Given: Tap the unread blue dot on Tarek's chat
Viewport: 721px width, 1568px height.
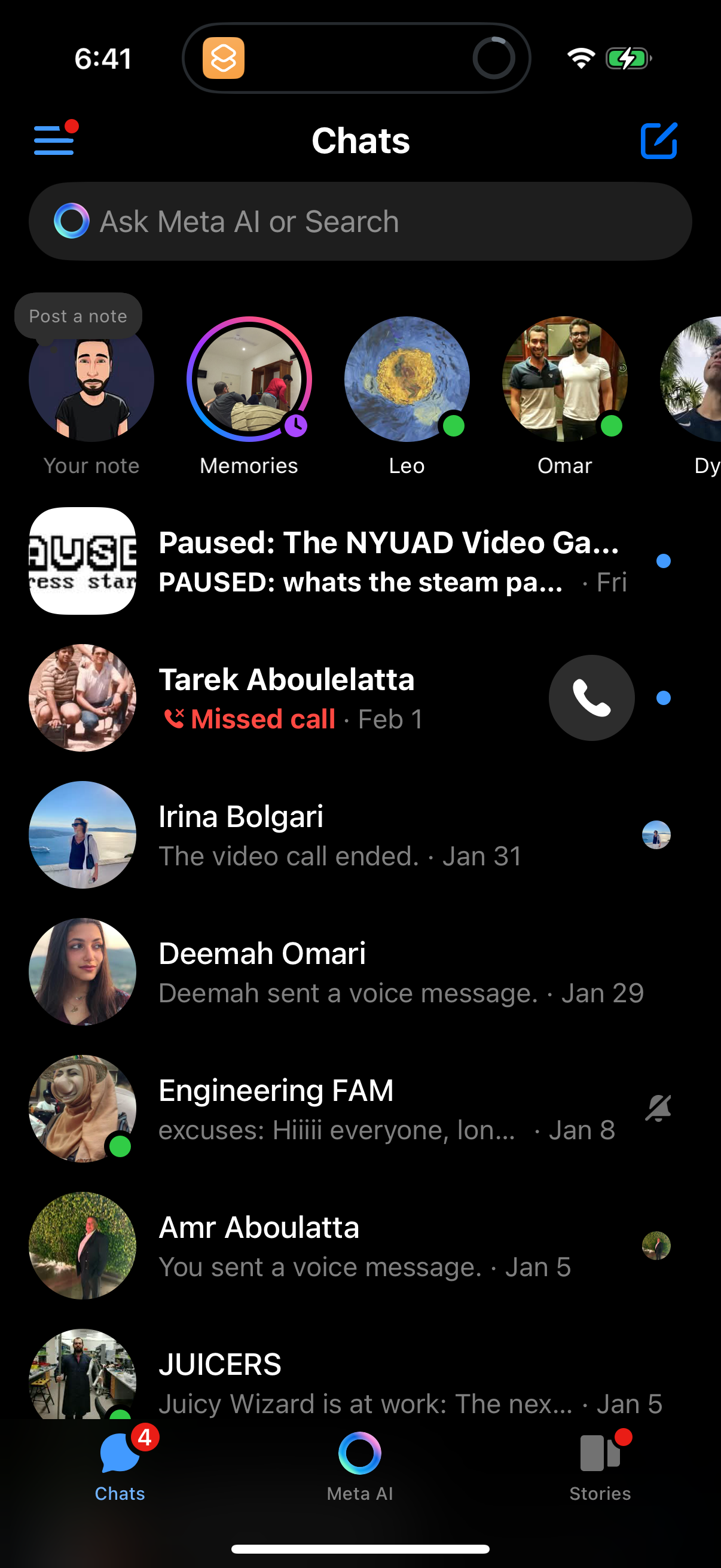Looking at the screenshot, I should [x=662, y=698].
